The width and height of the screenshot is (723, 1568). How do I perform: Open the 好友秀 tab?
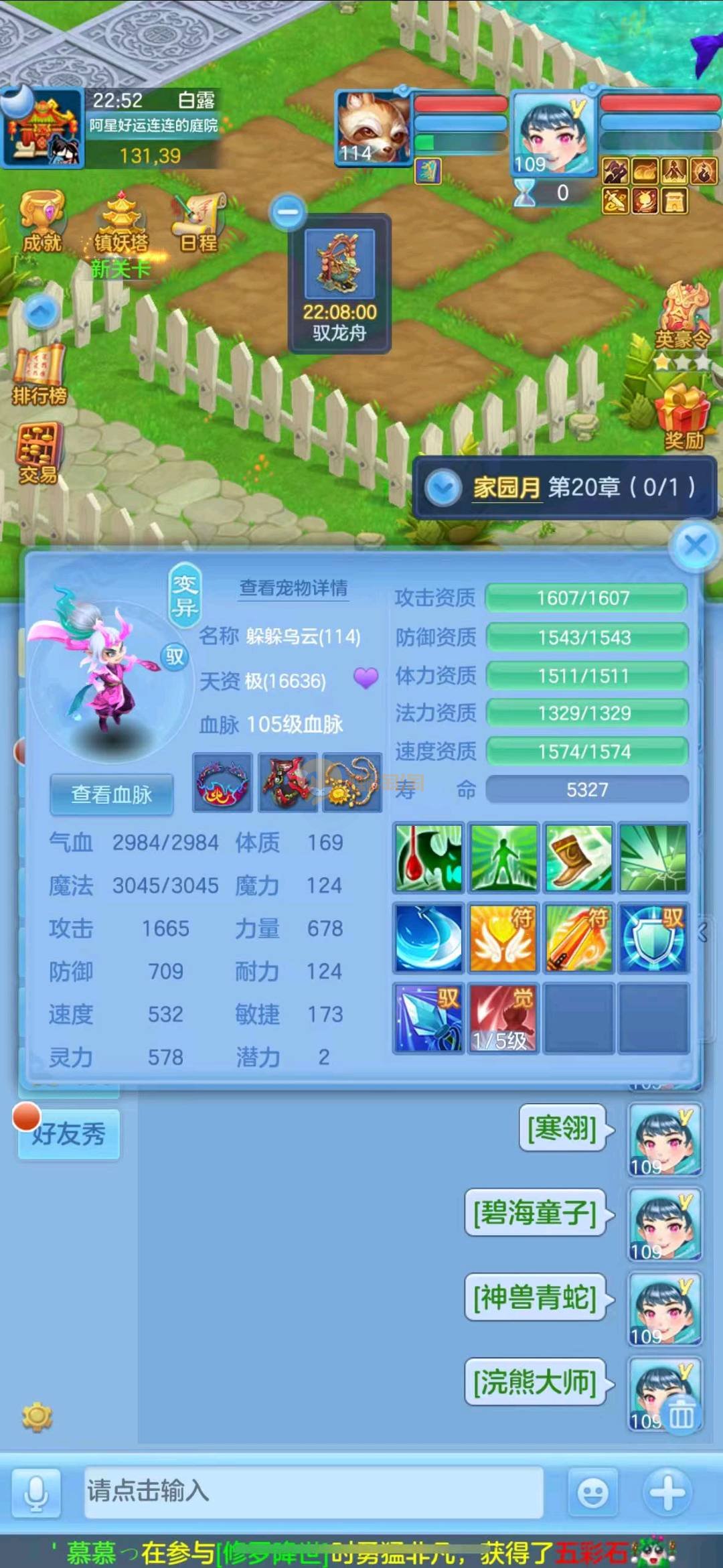(x=69, y=1134)
